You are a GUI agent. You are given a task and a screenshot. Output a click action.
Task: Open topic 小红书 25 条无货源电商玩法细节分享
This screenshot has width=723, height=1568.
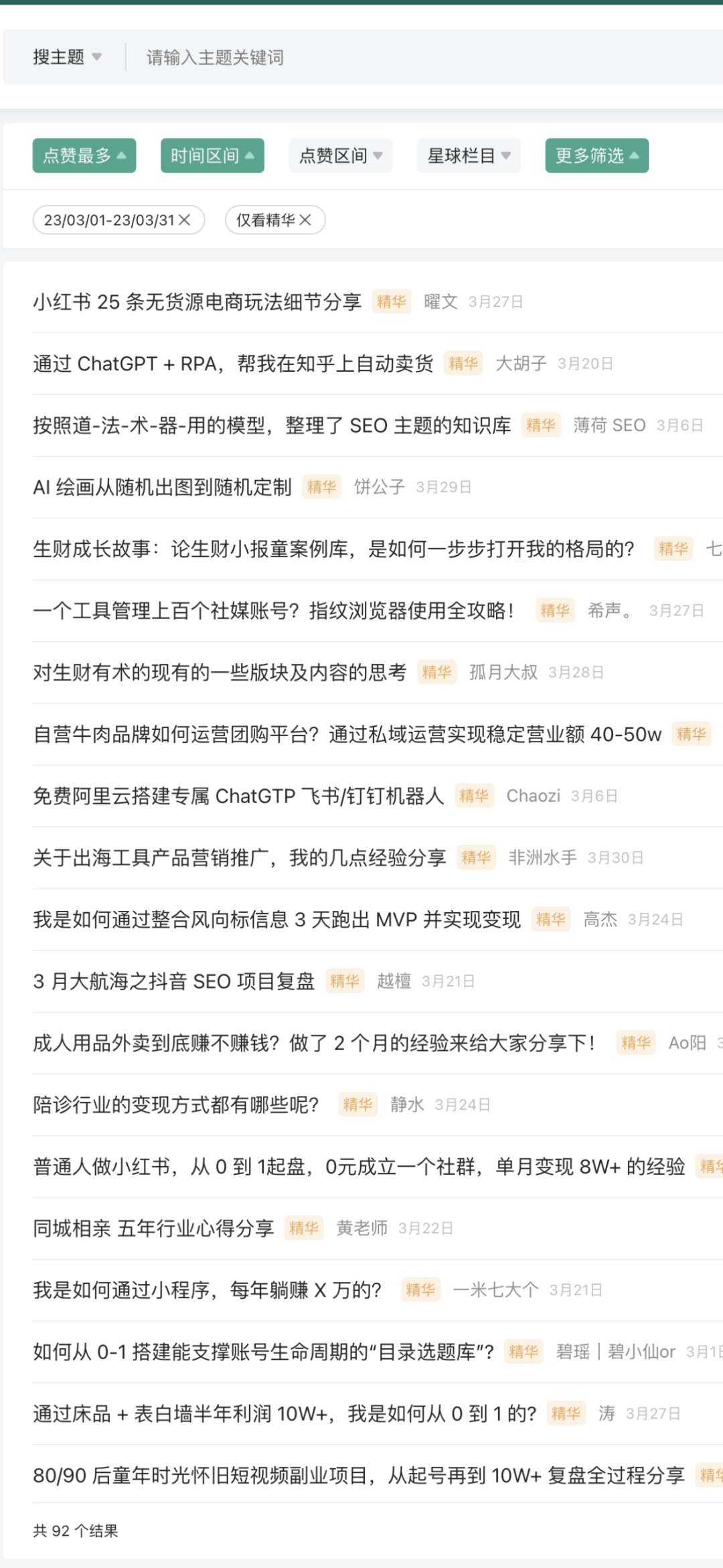point(197,302)
